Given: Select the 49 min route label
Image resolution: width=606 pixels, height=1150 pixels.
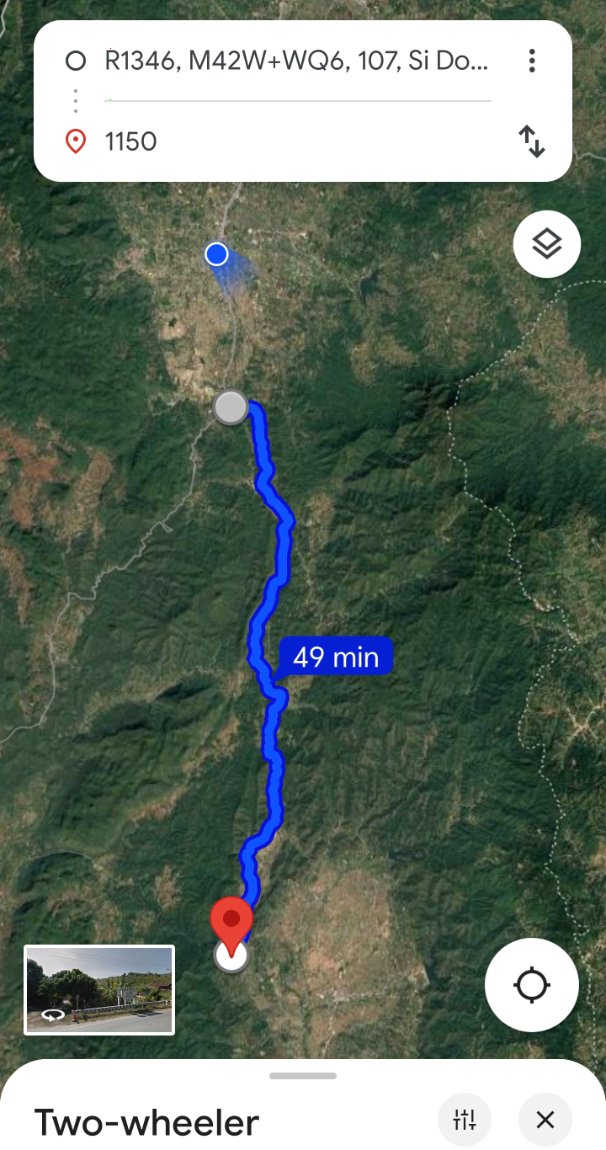Looking at the screenshot, I should (336, 657).
